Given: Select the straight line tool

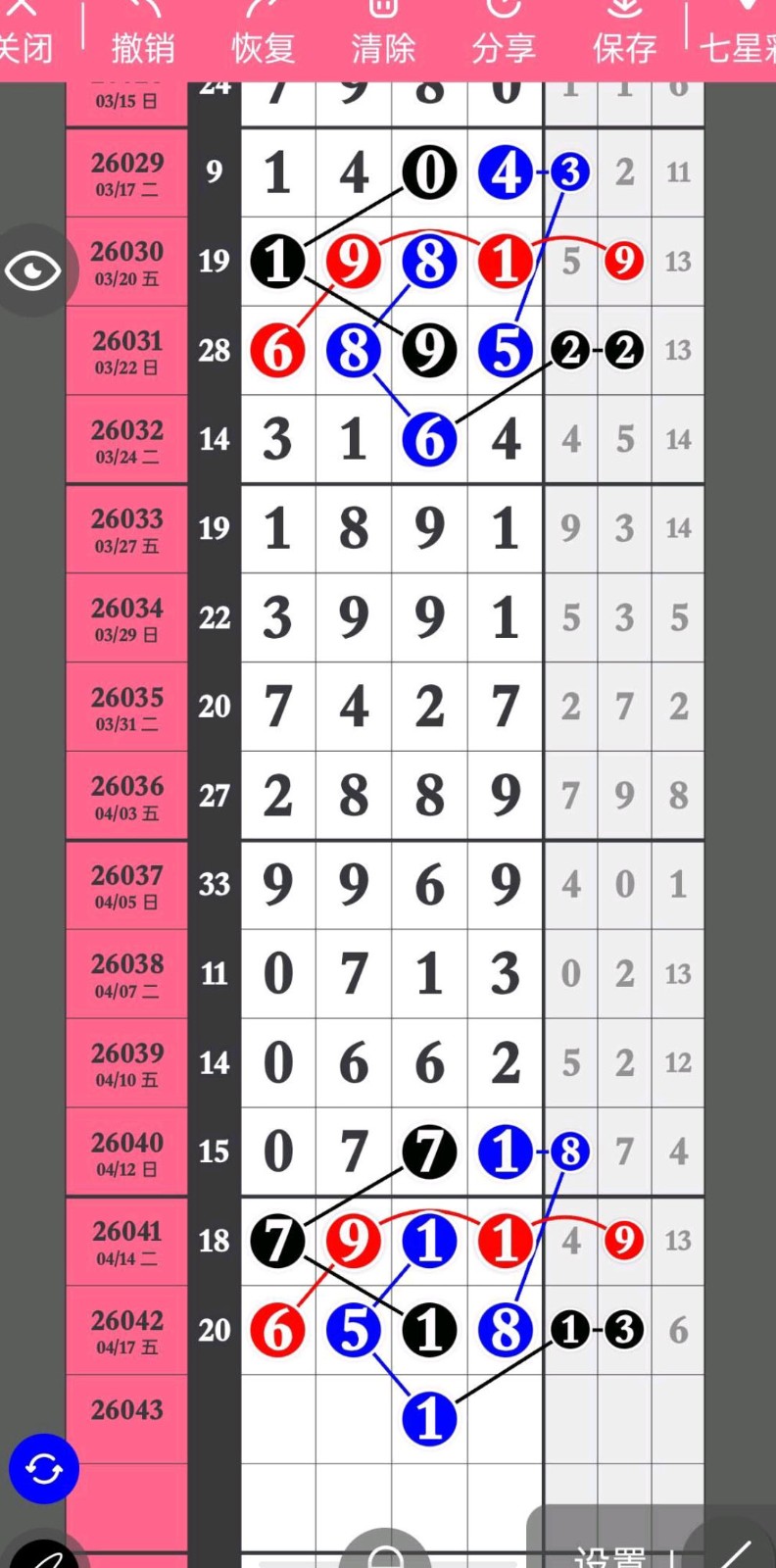Looking at the screenshot, I should [x=735, y=1553].
